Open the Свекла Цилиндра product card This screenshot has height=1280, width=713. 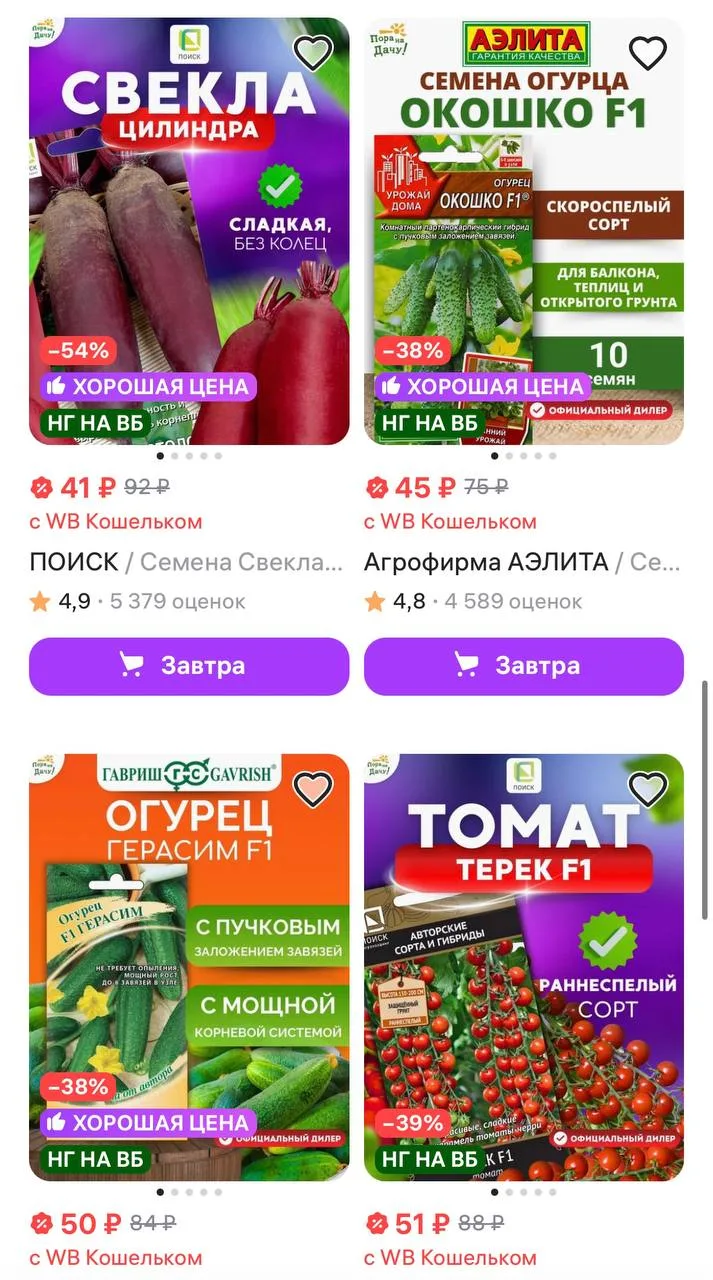pos(189,230)
